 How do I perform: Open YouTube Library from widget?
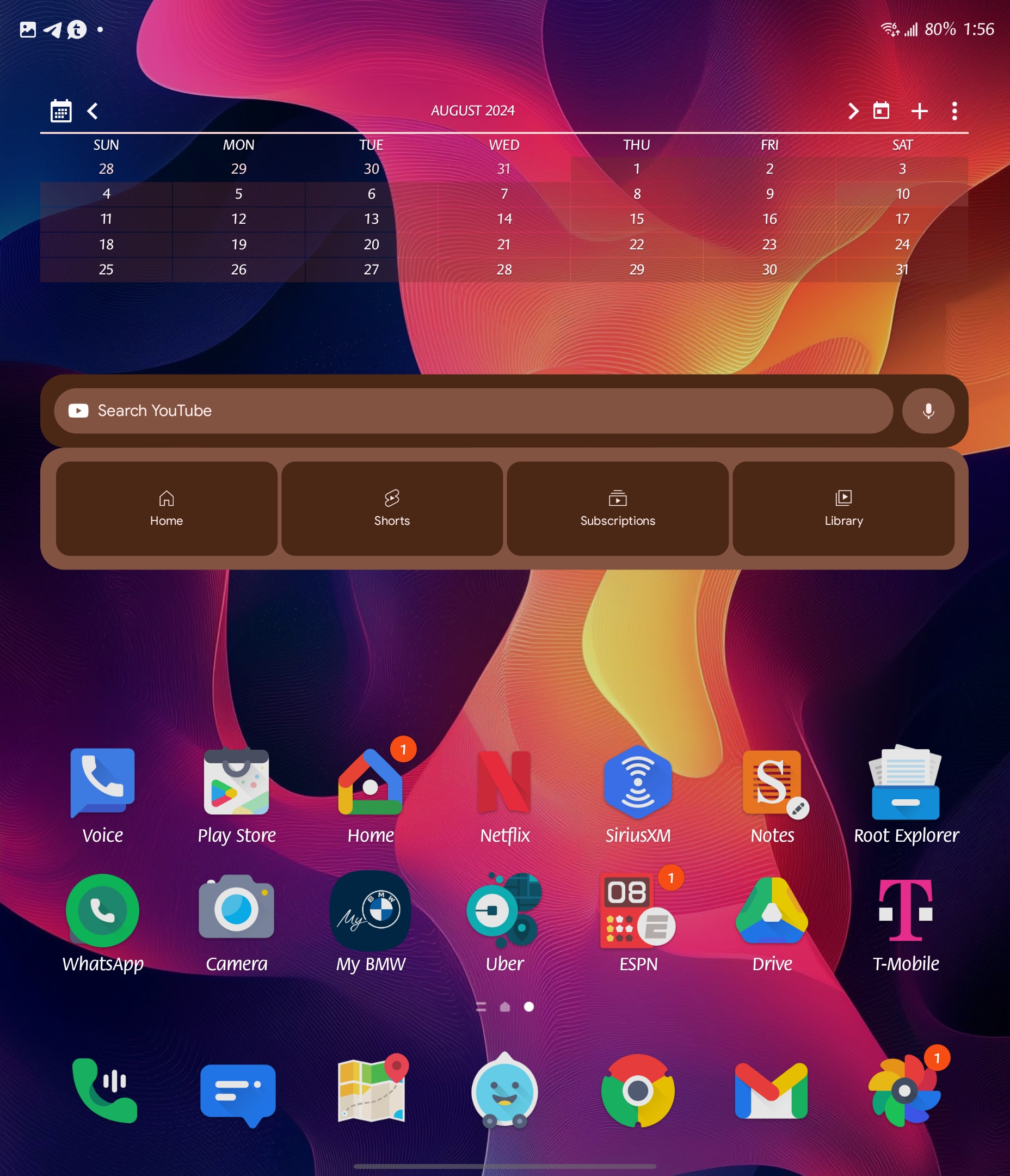(x=843, y=508)
